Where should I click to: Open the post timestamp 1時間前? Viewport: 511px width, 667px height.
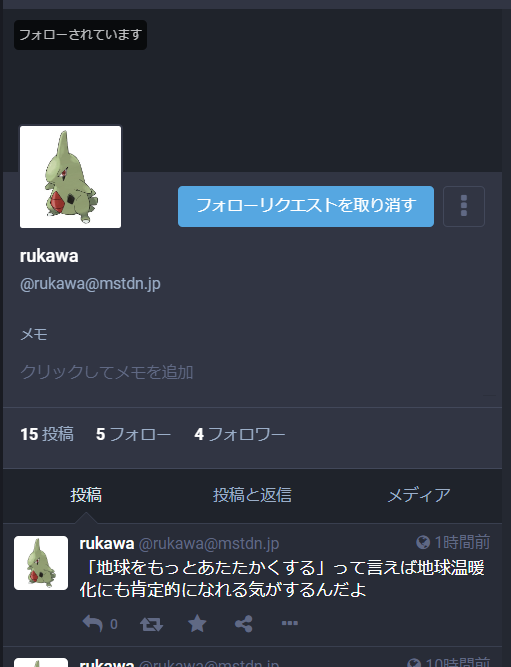tap(462, 542)
